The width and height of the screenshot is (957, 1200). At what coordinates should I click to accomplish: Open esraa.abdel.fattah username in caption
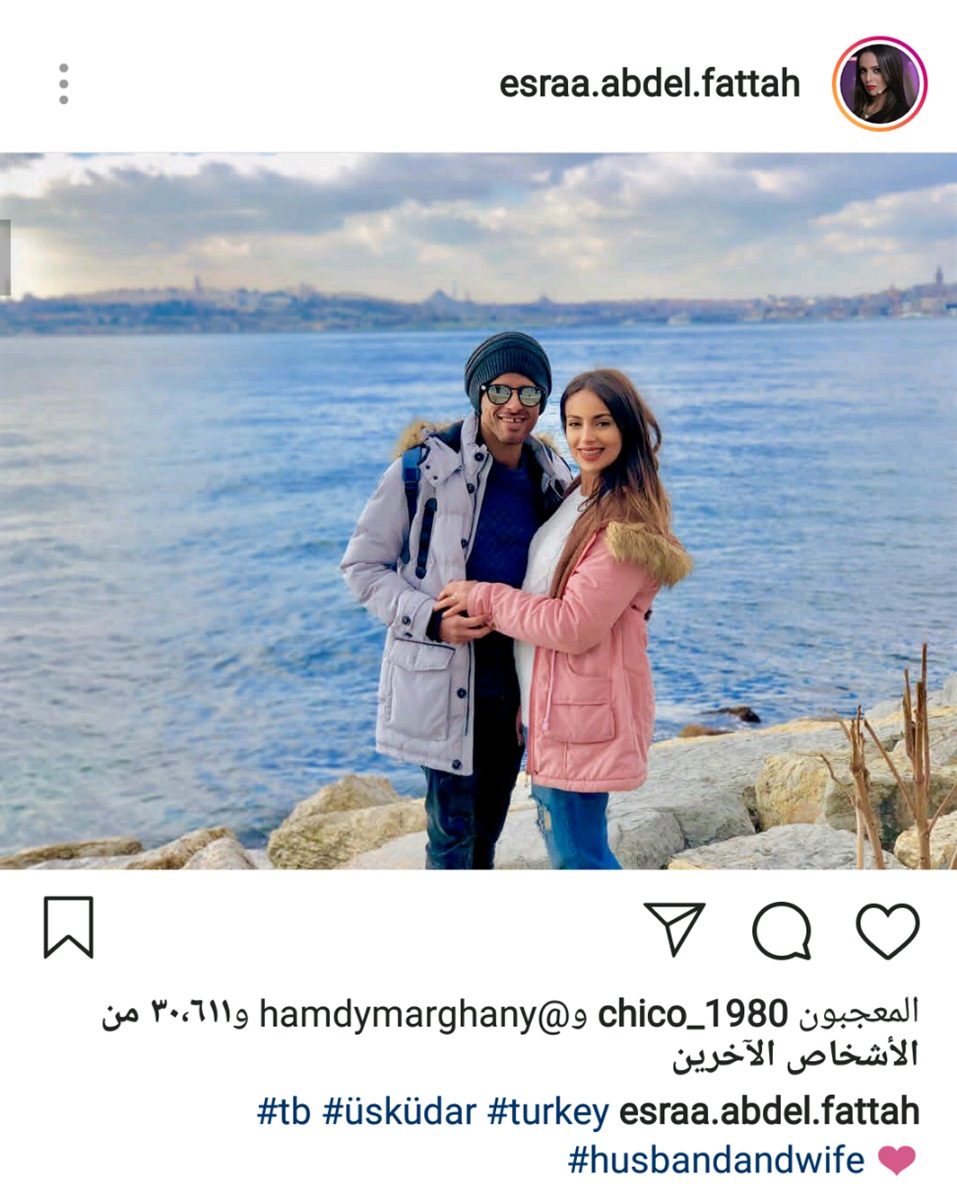coord(769,1112)
